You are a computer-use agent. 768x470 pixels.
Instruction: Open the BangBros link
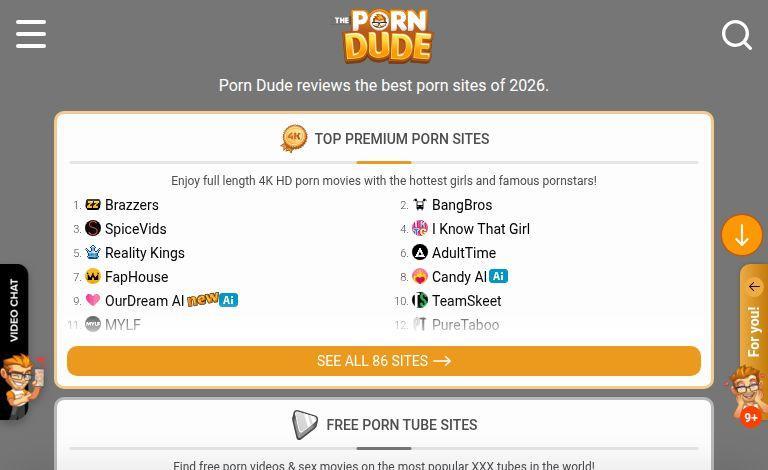tap(461, 205)
